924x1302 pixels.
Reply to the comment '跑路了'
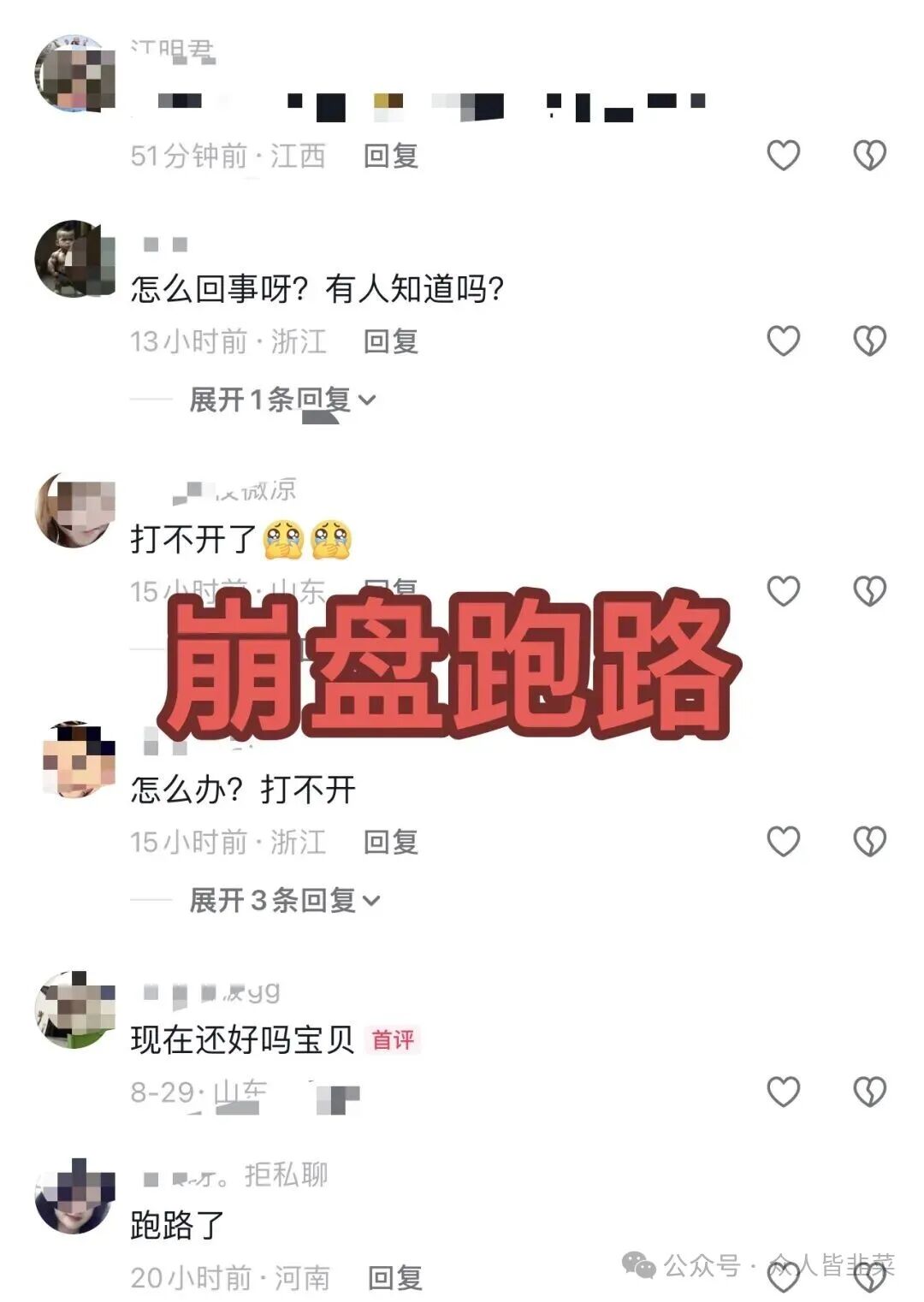(394, 1278)
